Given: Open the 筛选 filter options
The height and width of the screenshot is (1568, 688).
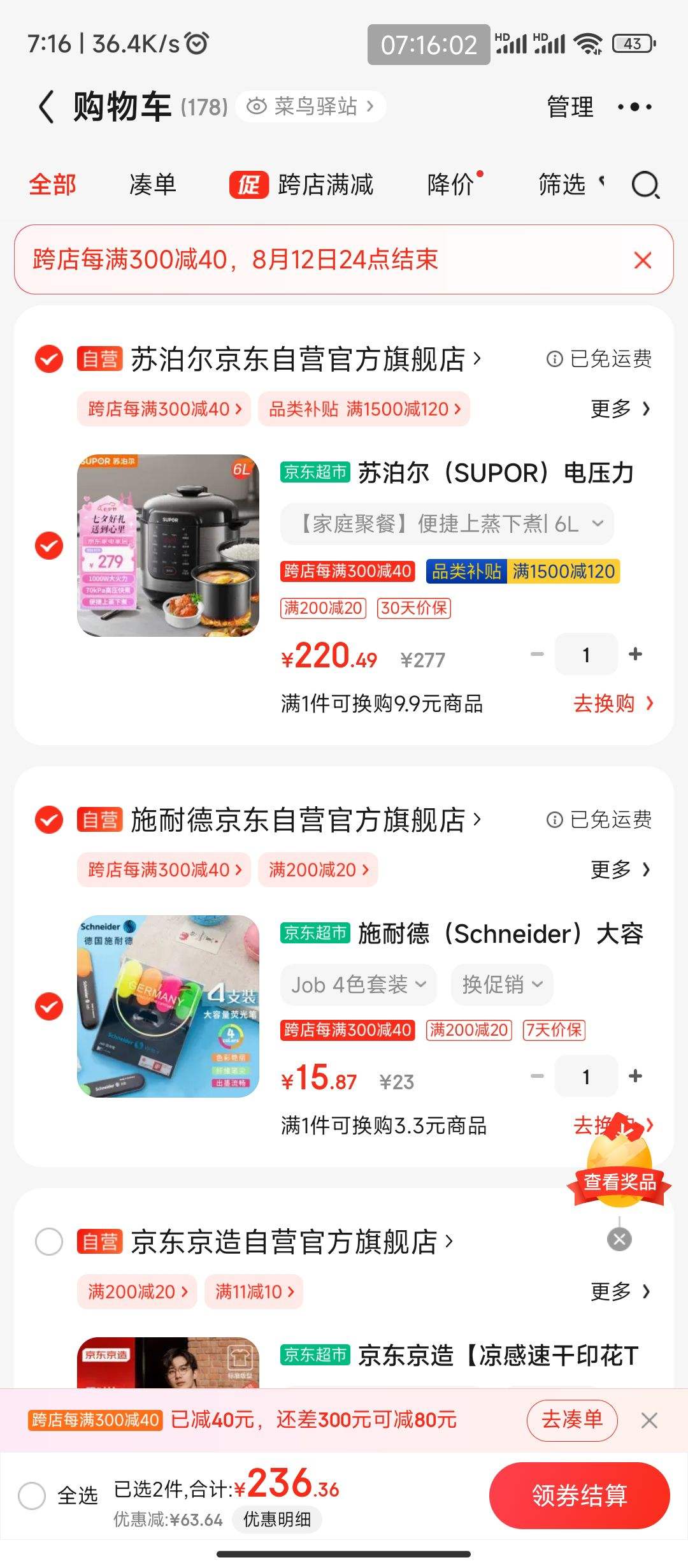Looking at the screenshot, I should coord(563,185).
